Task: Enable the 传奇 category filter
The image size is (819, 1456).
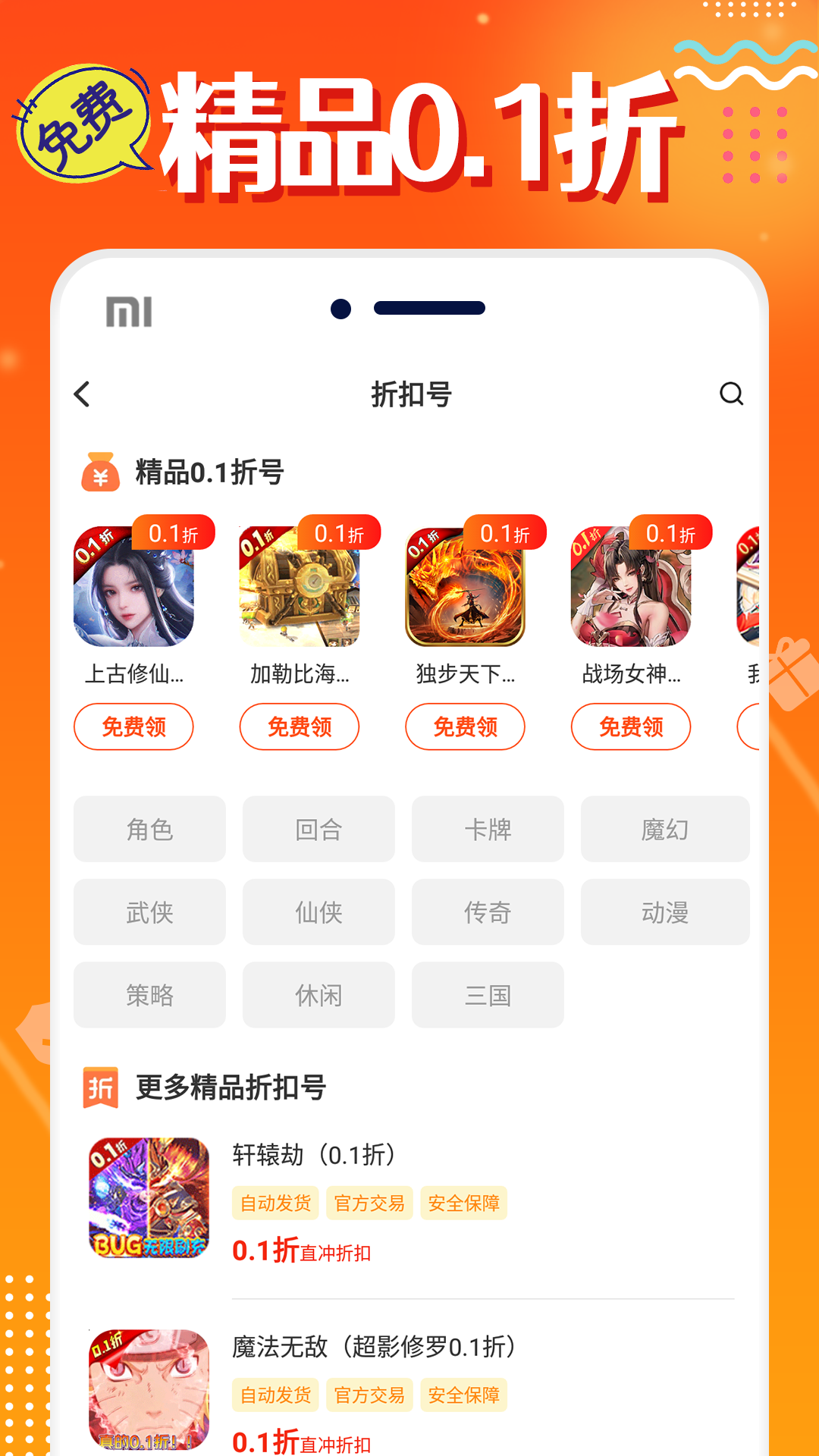Action: pos(488,912)
